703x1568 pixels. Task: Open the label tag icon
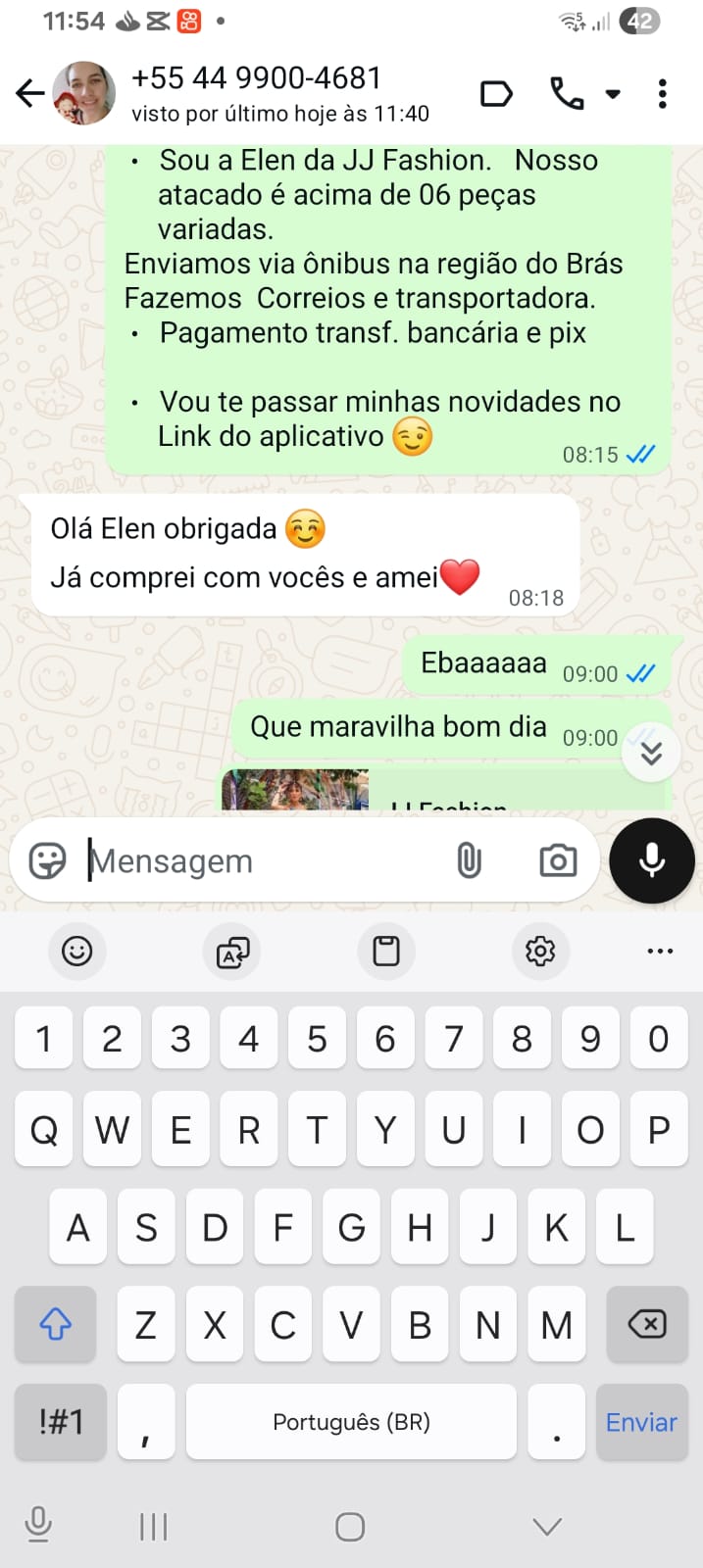(496, 94)
